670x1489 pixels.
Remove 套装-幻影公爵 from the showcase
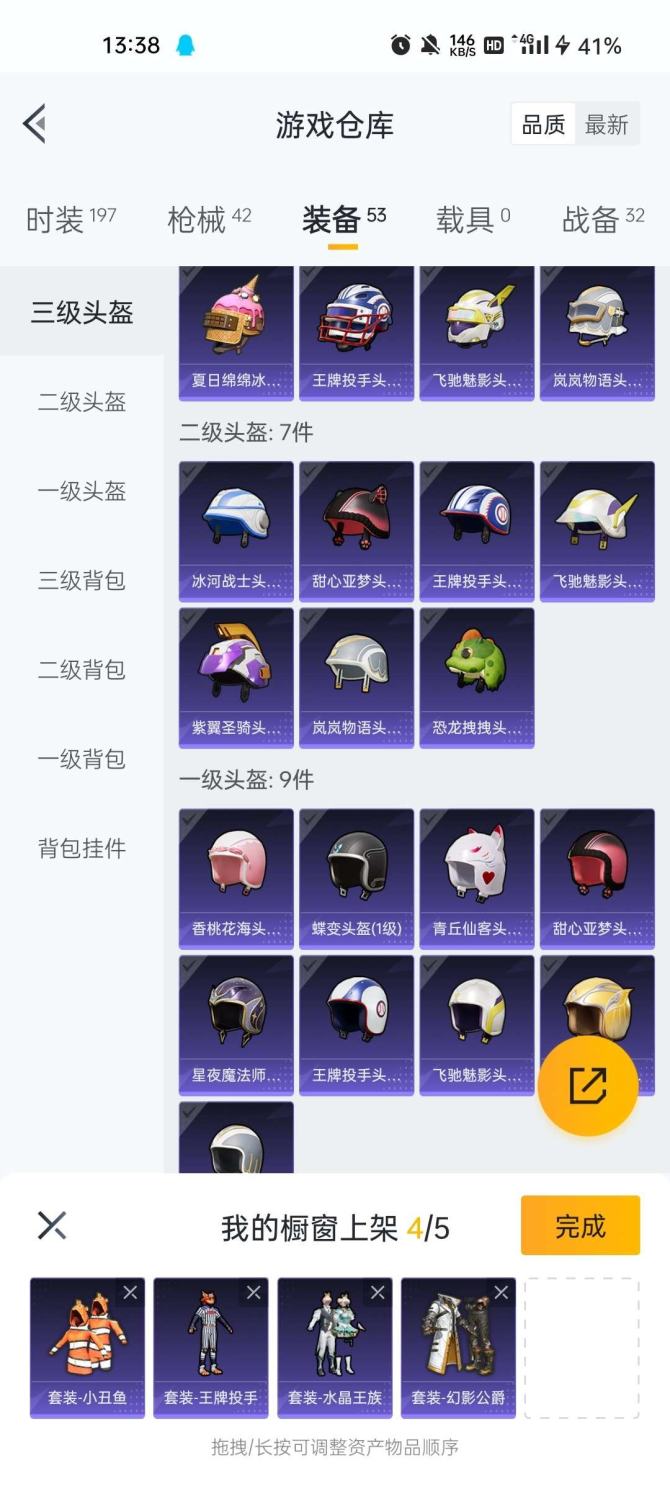pos(501,1293)
